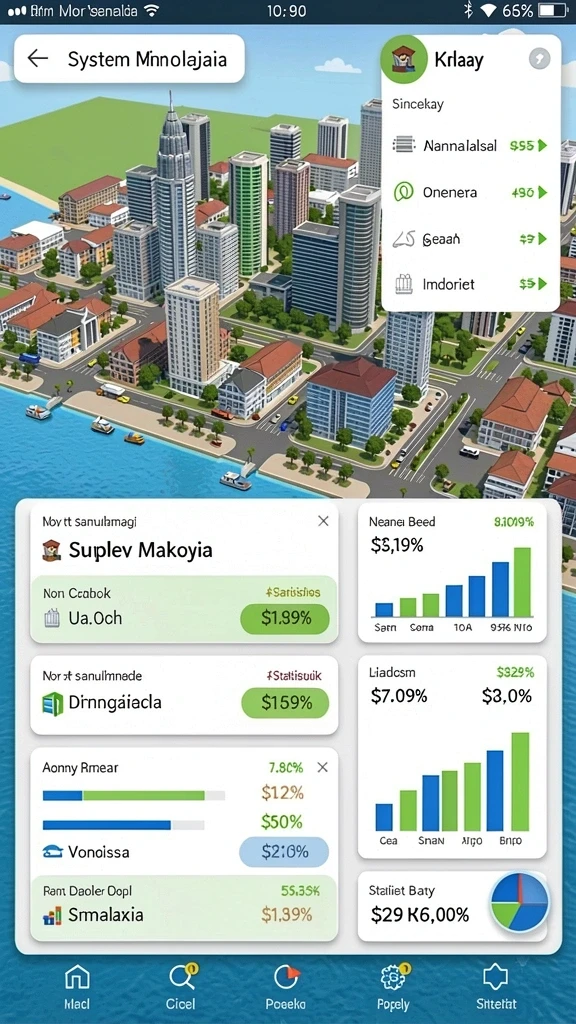Image resolution: width=576 pixels, height=1024 pixels.
Task: Switch to the Macl home tab
Action: coord(77,987)
